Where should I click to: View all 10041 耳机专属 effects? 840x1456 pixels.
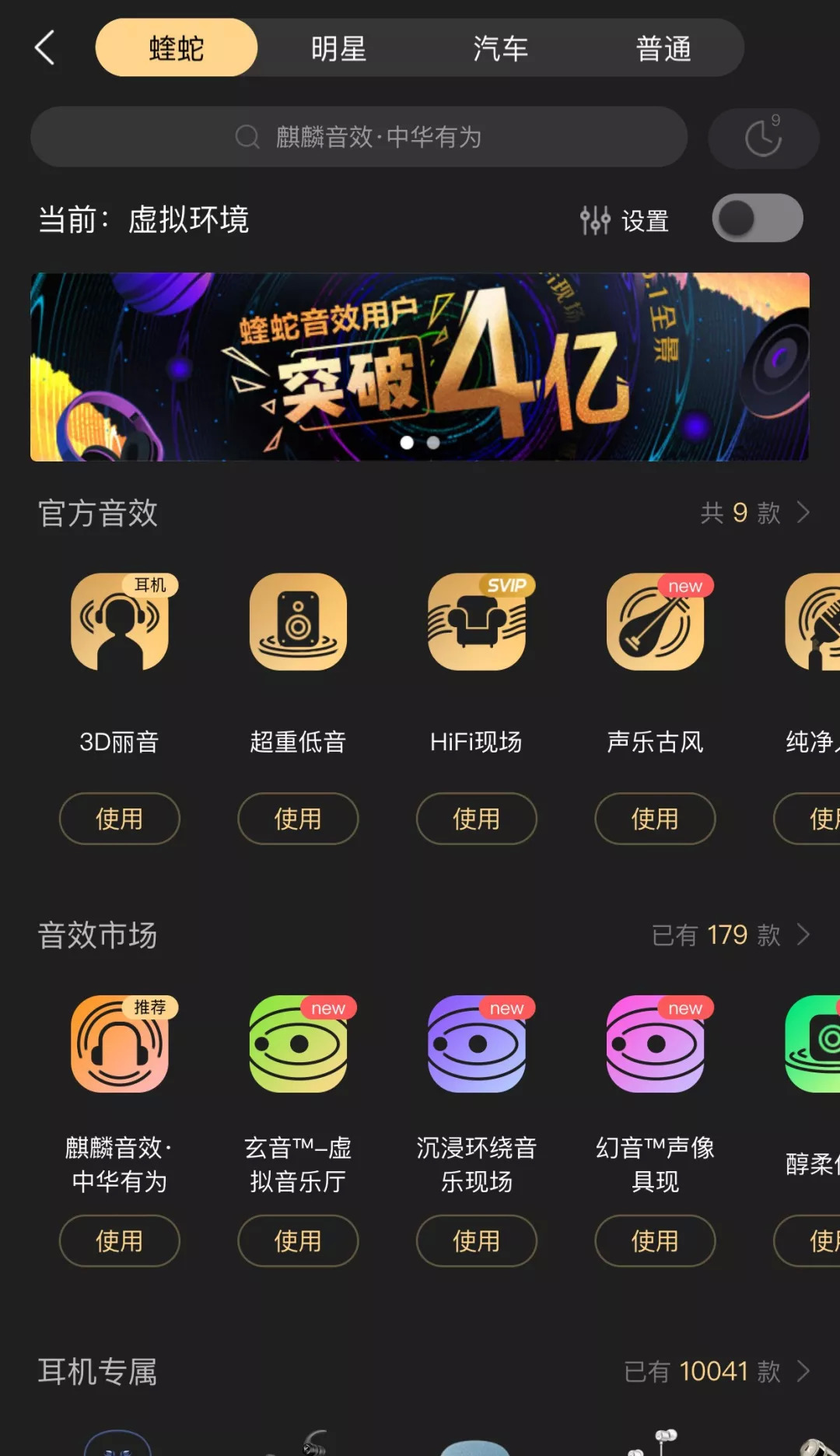717,1371
